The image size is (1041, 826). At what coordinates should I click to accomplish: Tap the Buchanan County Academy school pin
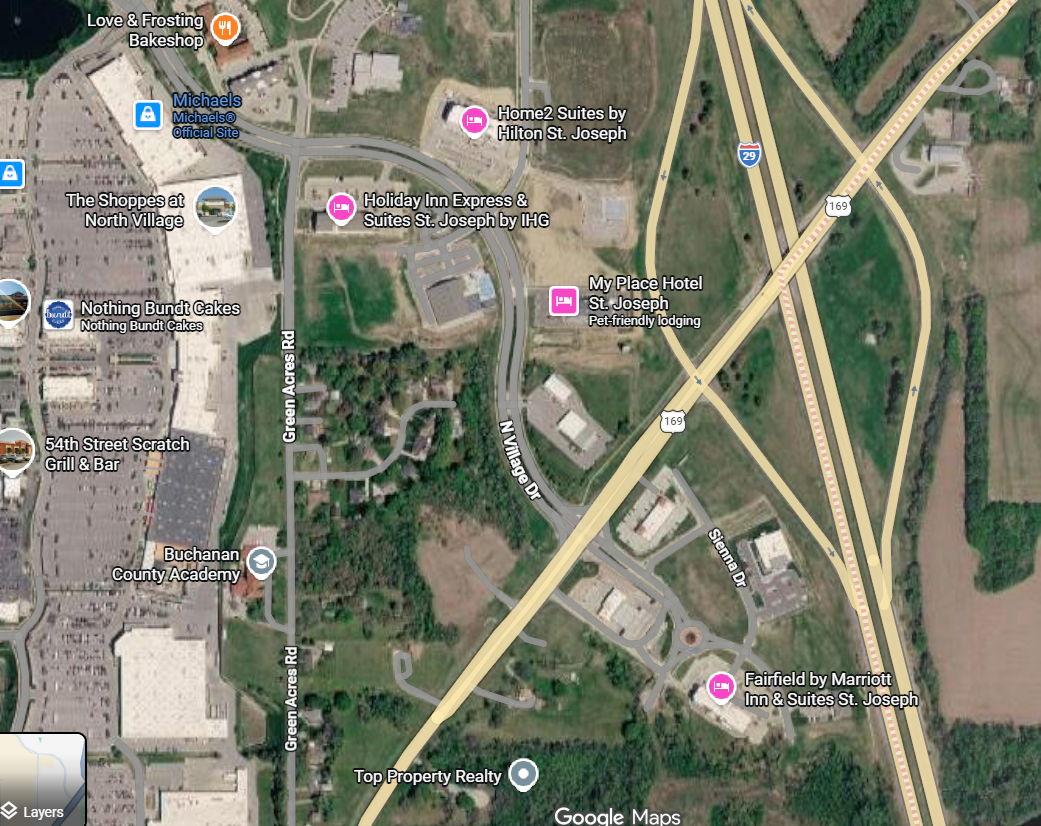point(261,562)
